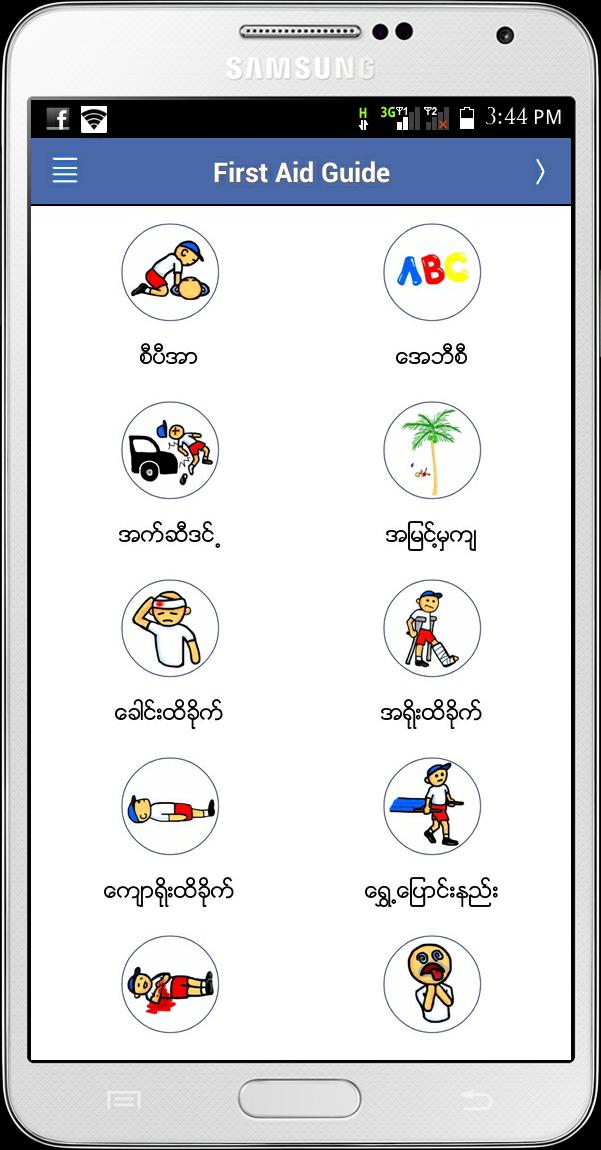Image resolution: width=601 pixels, height=1150 pixels.
Task: Open the hamburger drawer menu
Action: click(65, 172)
